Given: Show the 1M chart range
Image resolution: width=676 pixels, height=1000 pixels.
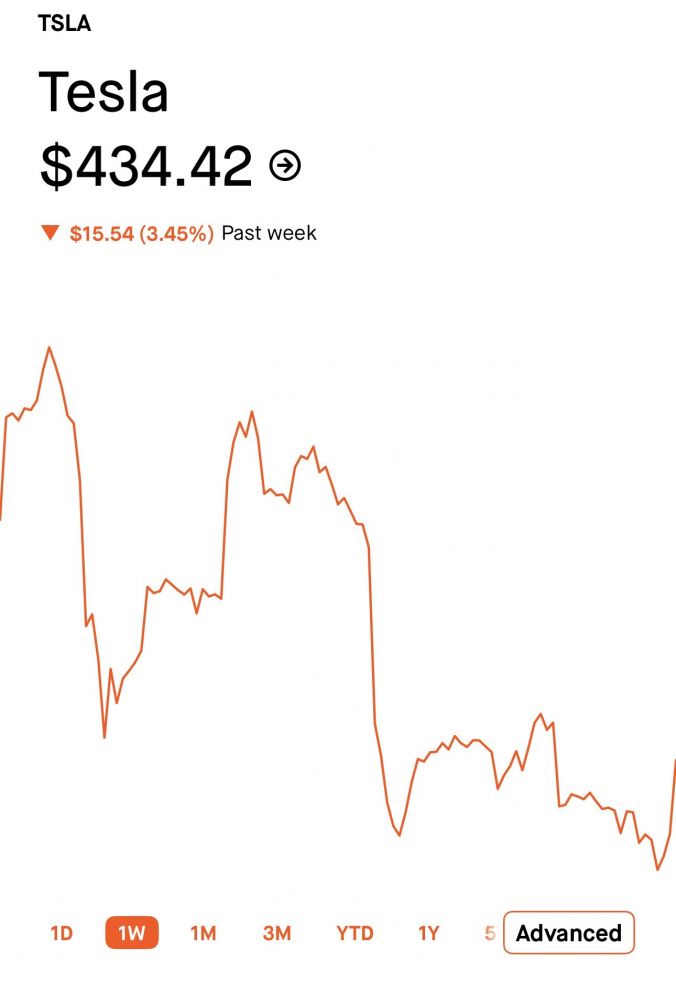Looking at the screenshot, I should pyautogui.click(x=203, y=933).
